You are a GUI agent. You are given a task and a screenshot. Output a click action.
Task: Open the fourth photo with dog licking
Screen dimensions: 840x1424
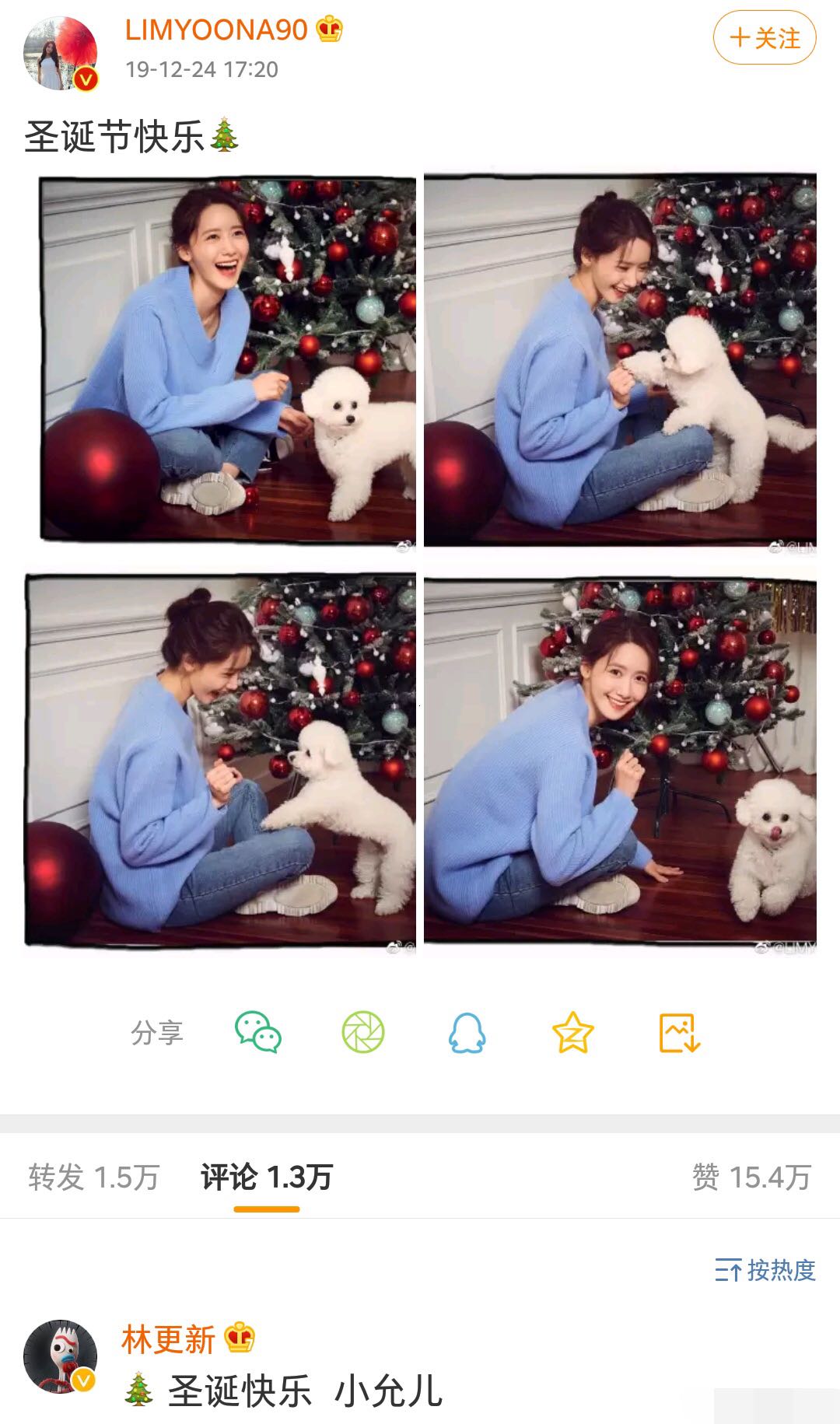click(620, 761)
